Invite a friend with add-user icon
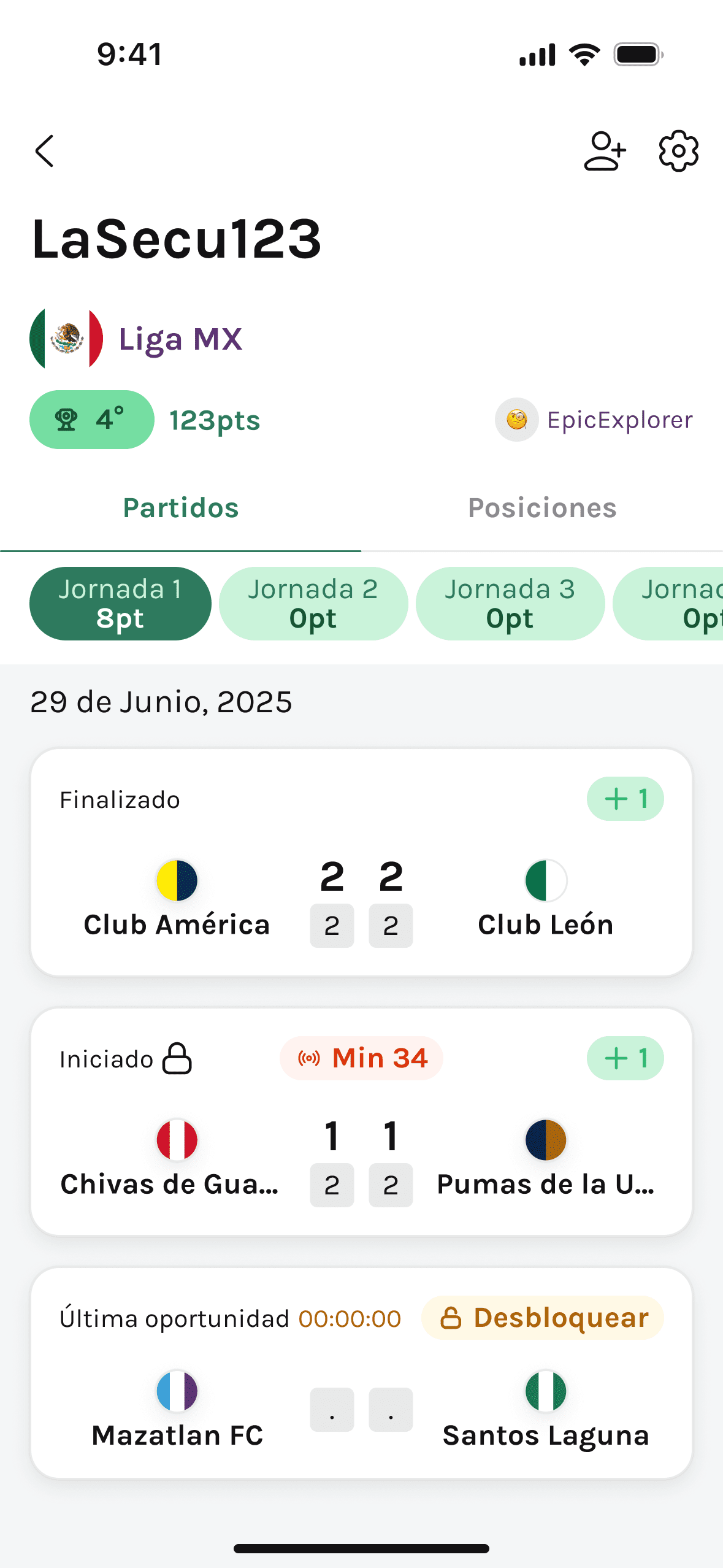Image resolution: width=723 pixels, height=1568 pixels. [605, 151]
